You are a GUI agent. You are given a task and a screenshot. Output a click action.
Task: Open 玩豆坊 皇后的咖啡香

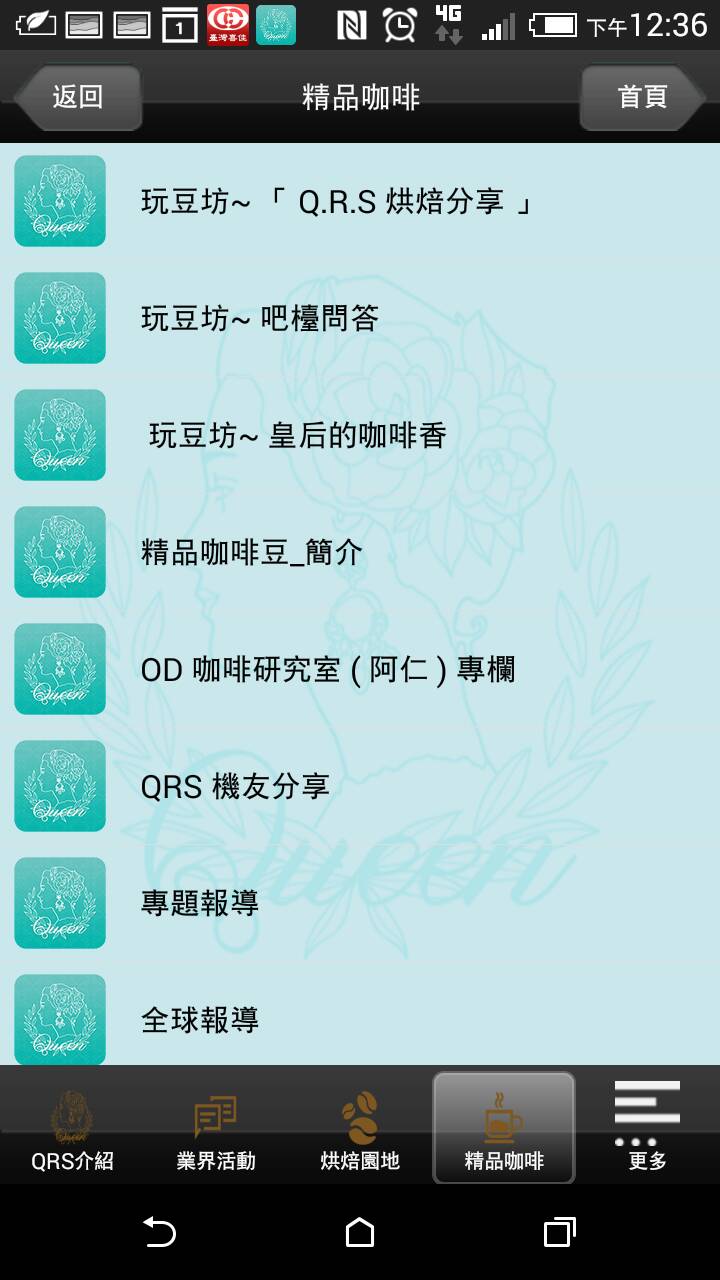click(360, 435)
